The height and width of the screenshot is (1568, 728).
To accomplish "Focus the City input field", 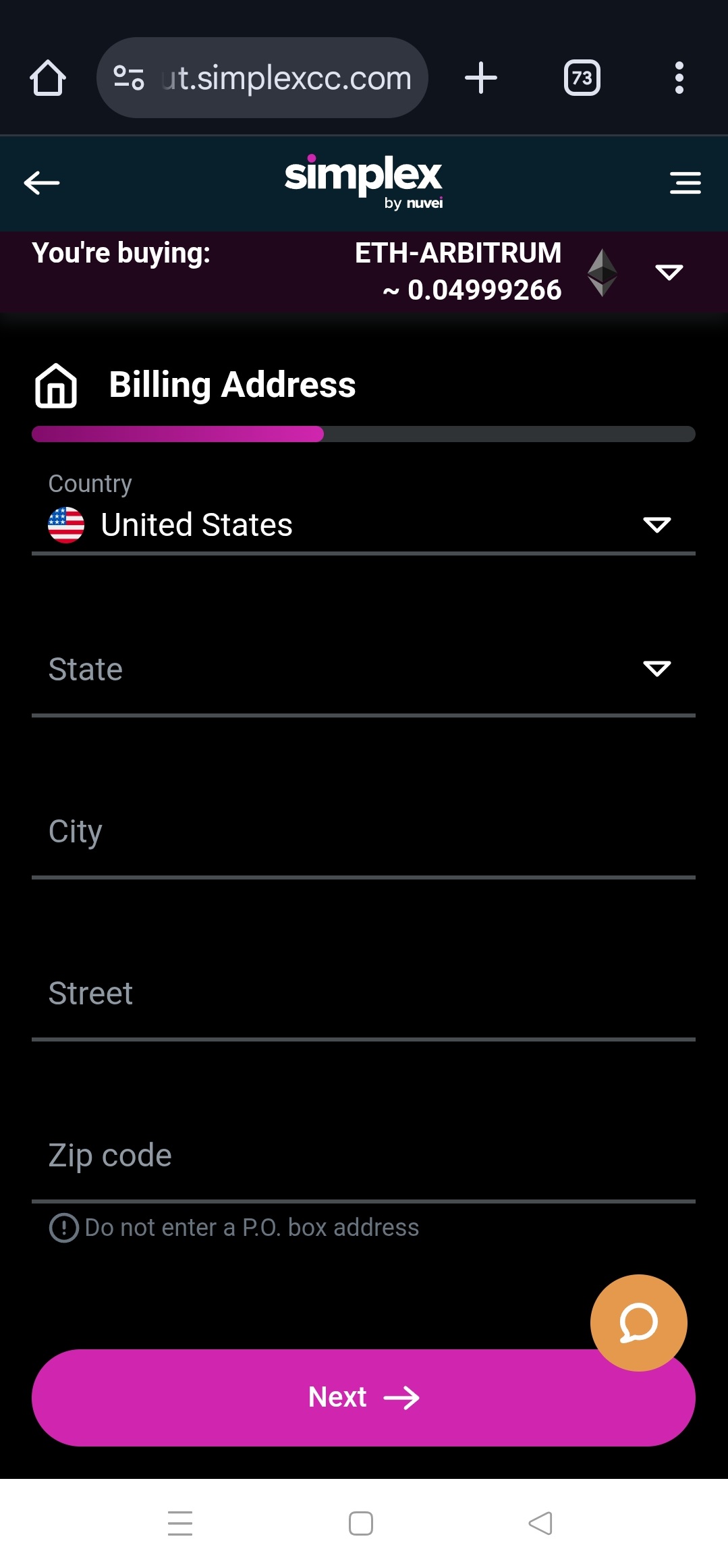I will tap(363, 832).
